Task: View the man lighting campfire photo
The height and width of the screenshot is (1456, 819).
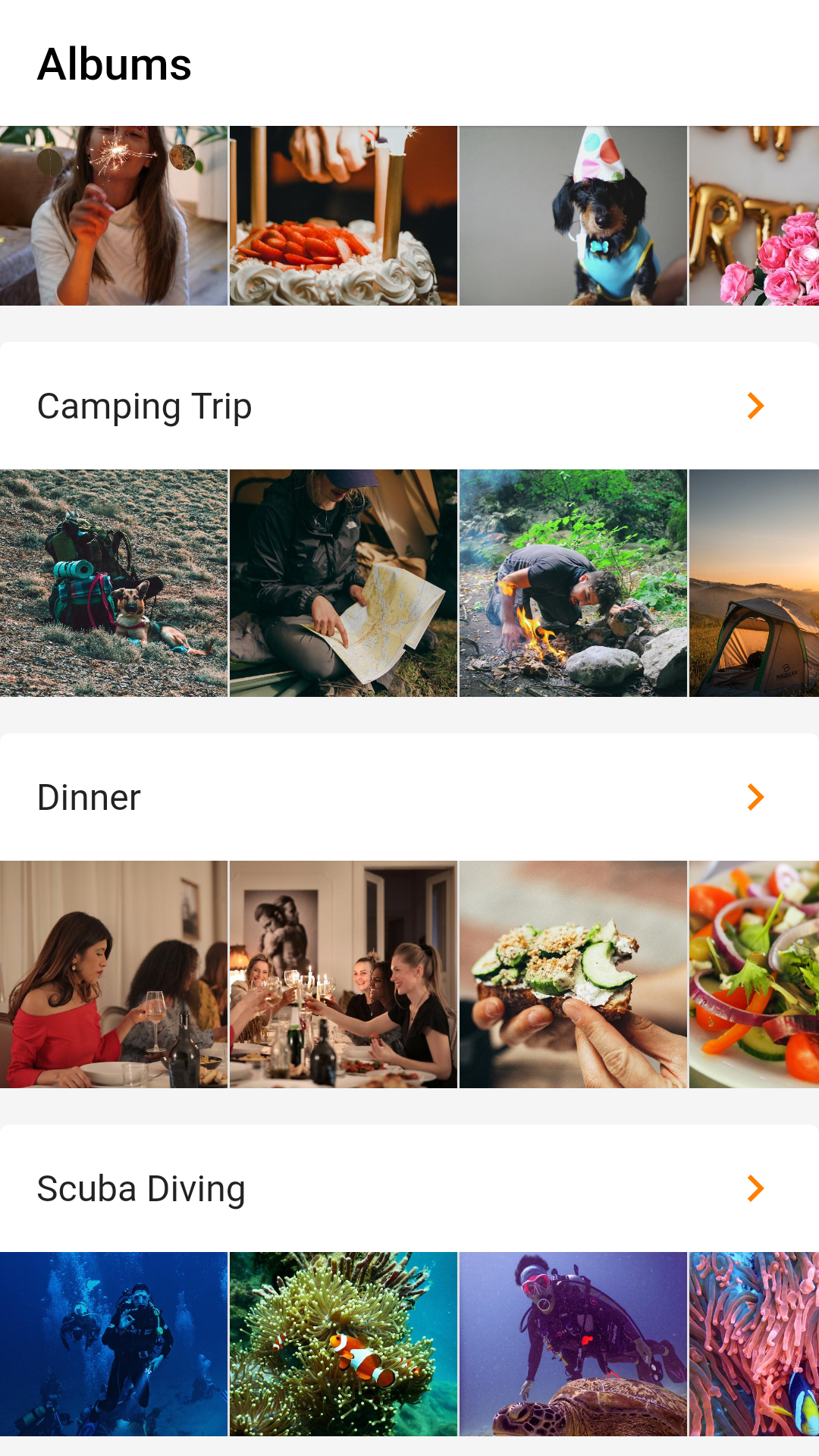Action: point(573,583)
